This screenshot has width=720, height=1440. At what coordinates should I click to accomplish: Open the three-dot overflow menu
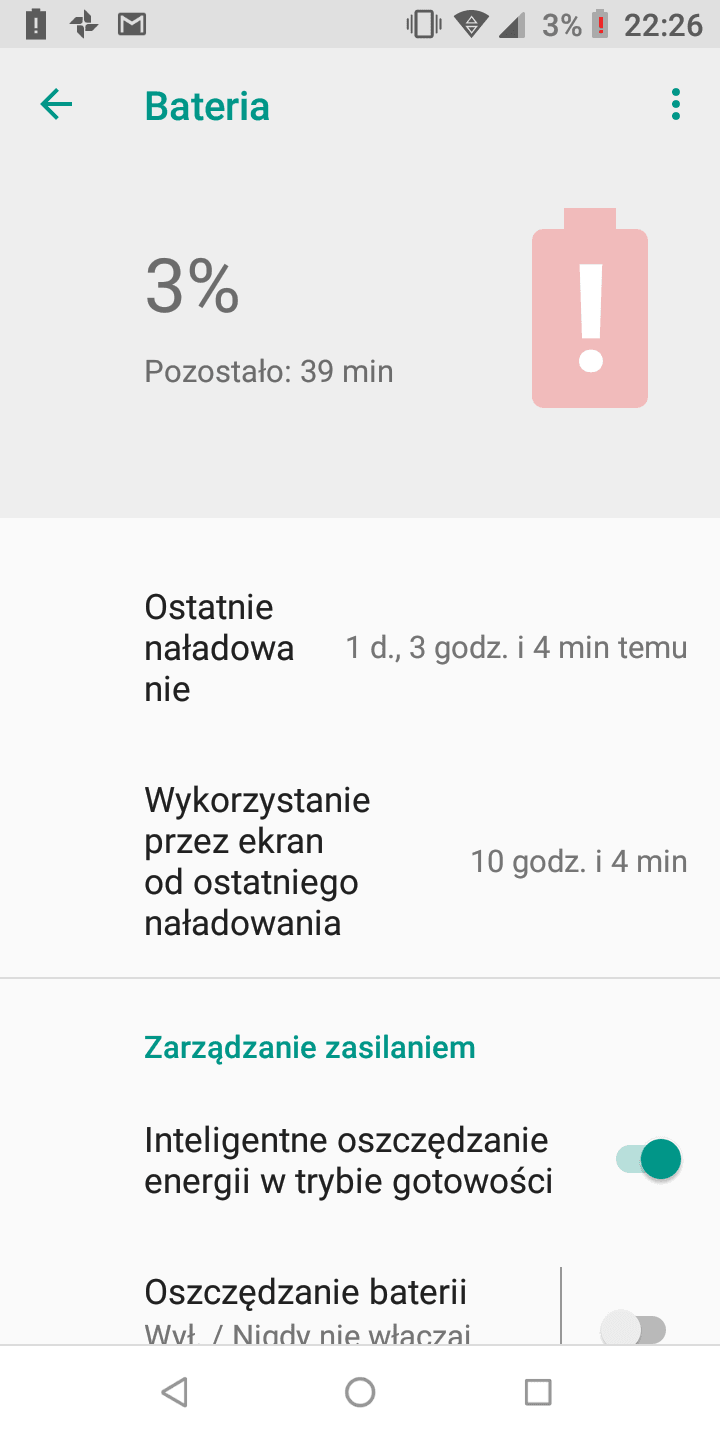676,104
